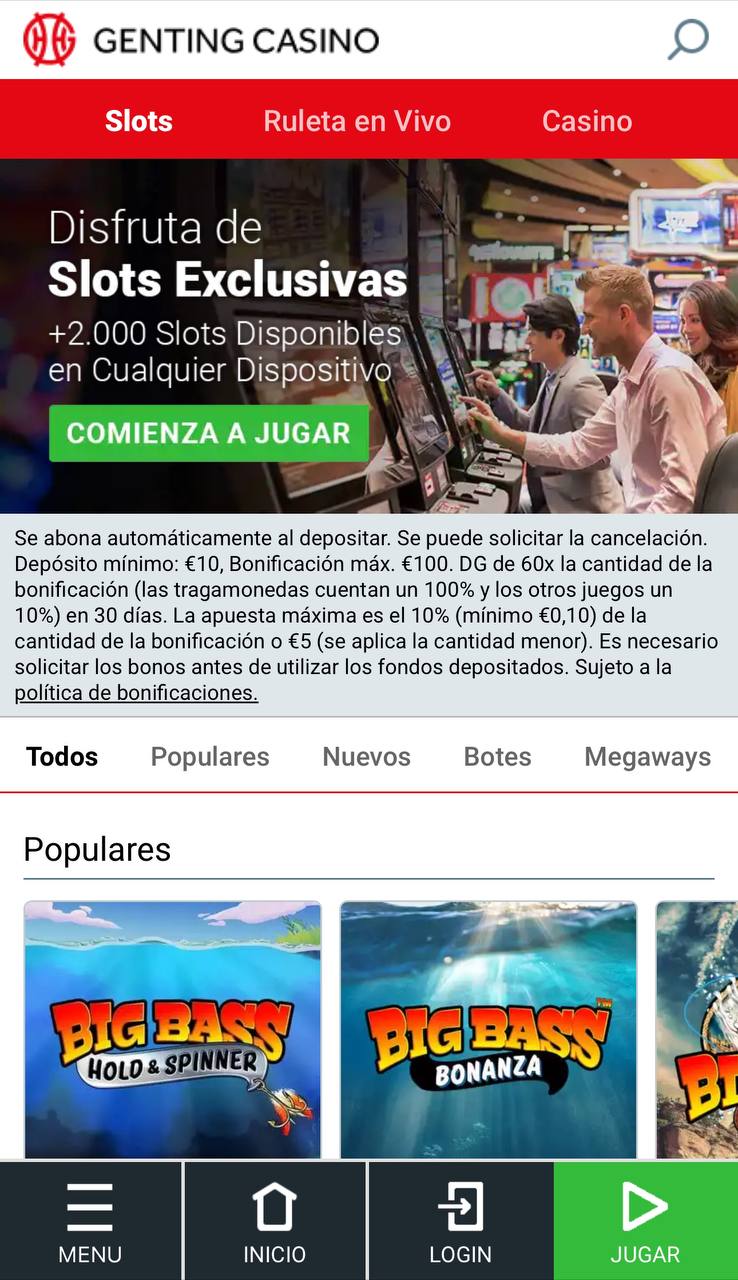Select the Todos filter tab

(62, 757)
